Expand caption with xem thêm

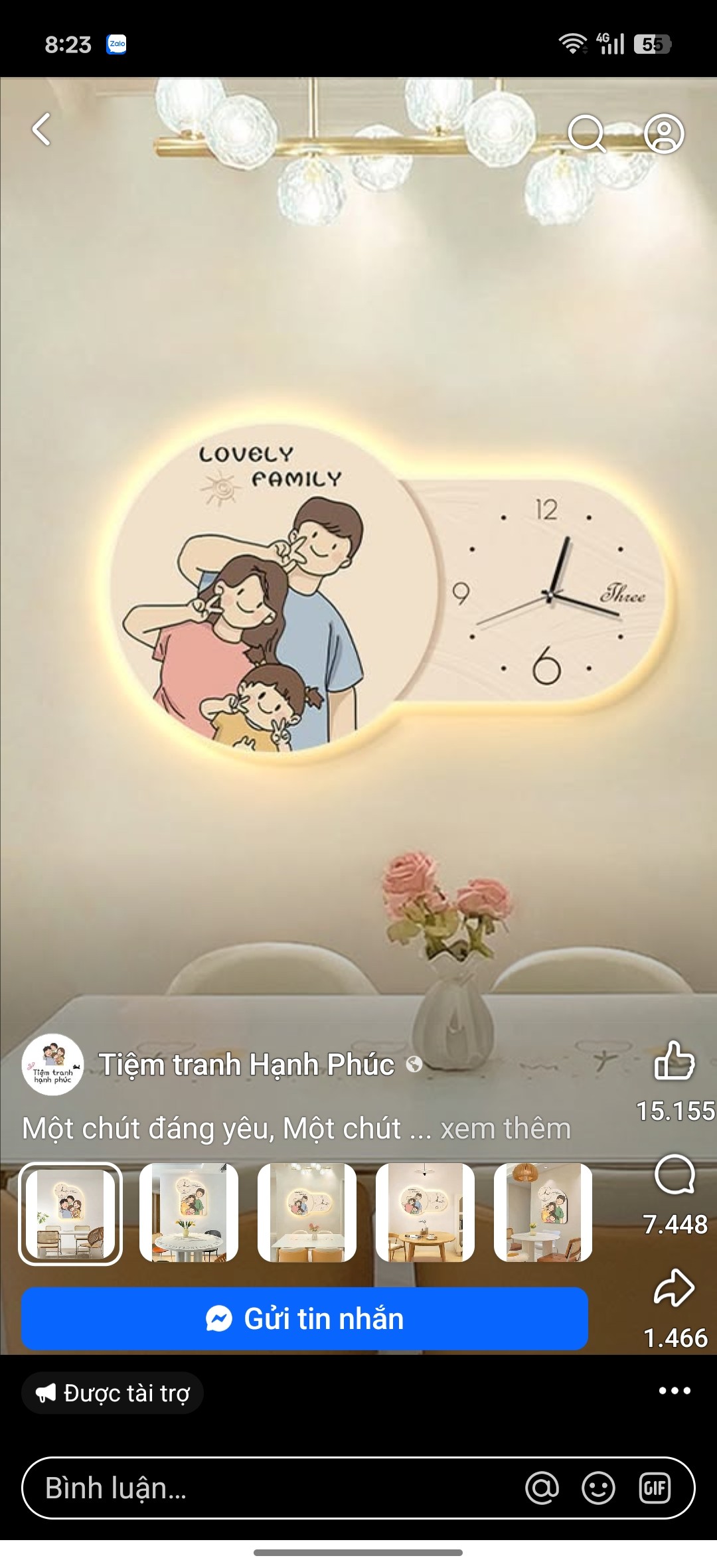(x=506, y=1129)
